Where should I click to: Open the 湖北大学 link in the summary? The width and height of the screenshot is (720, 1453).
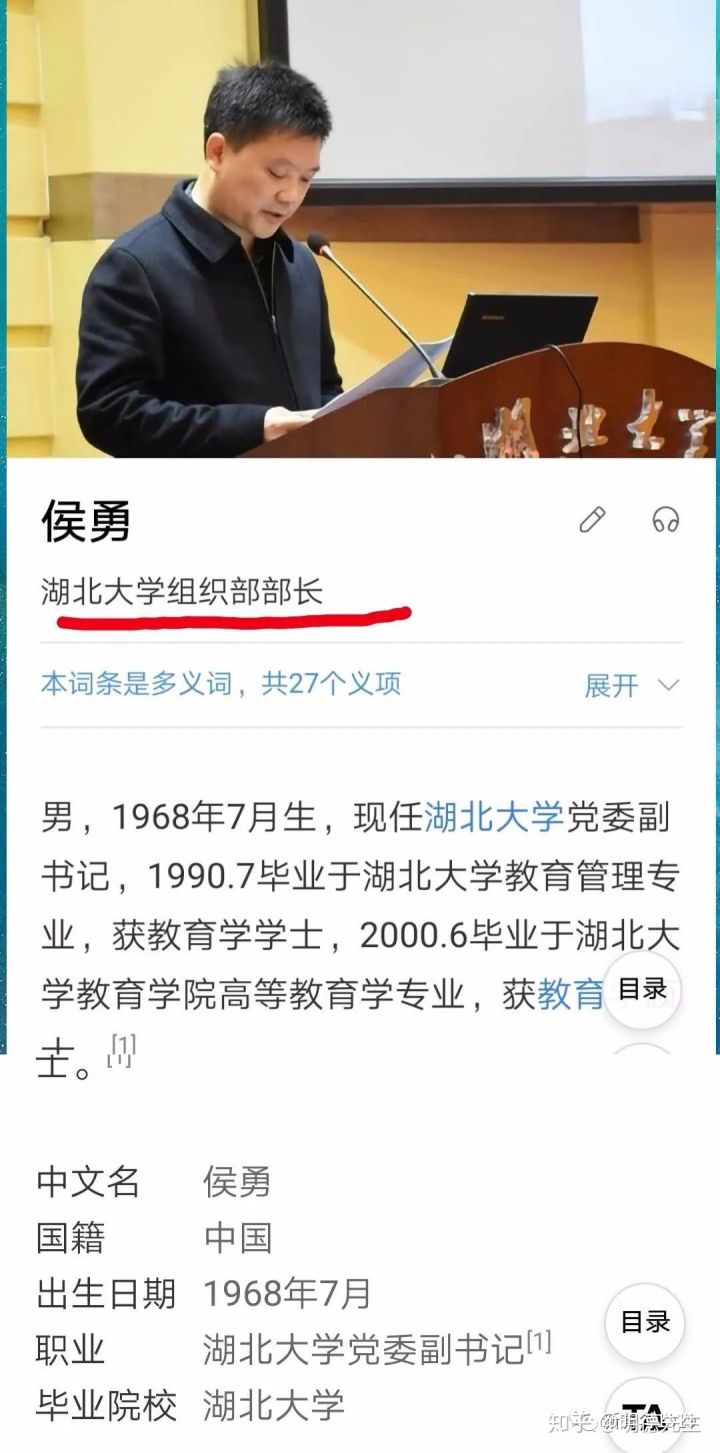(494, 817)
